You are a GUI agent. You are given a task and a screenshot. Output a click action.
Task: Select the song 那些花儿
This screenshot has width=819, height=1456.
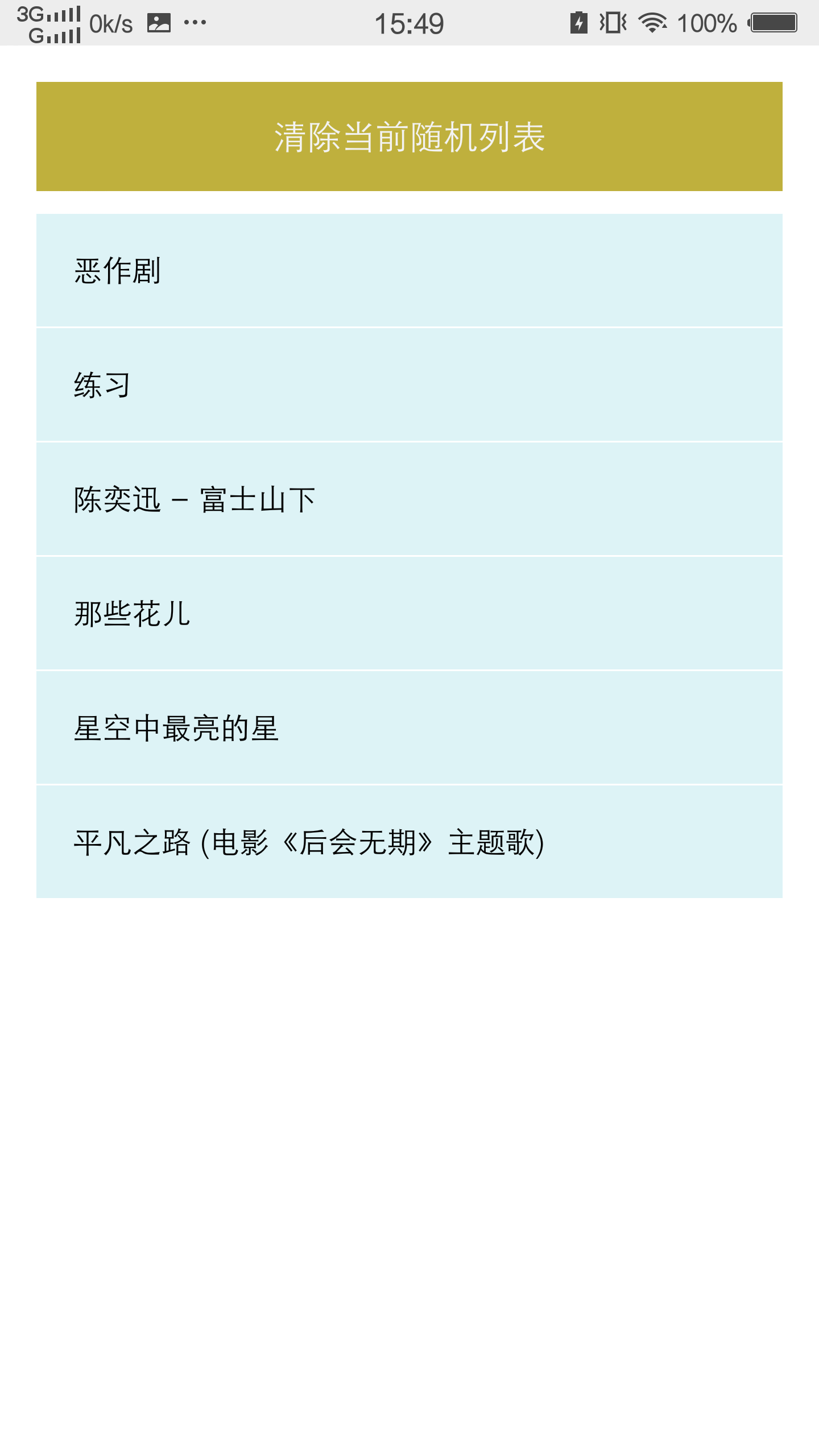pos(409,614)
